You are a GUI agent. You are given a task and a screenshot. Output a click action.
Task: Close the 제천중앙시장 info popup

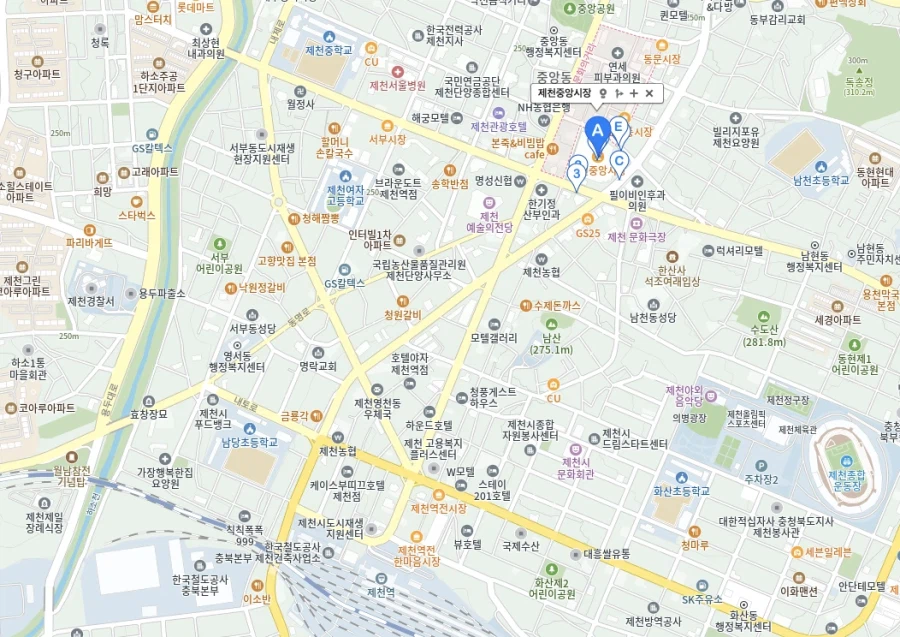649,93
